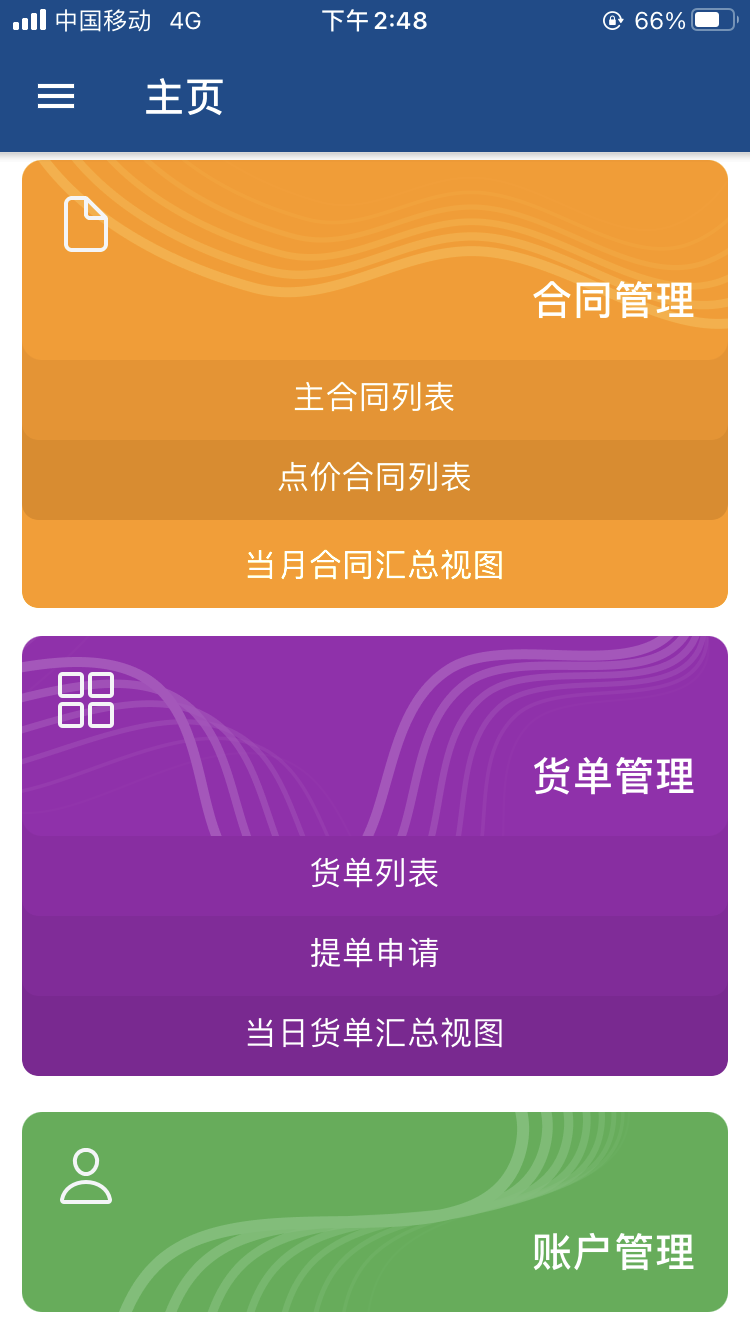
Task: Open the navigation hamburger menu
Action: click(x=55, y=96)
